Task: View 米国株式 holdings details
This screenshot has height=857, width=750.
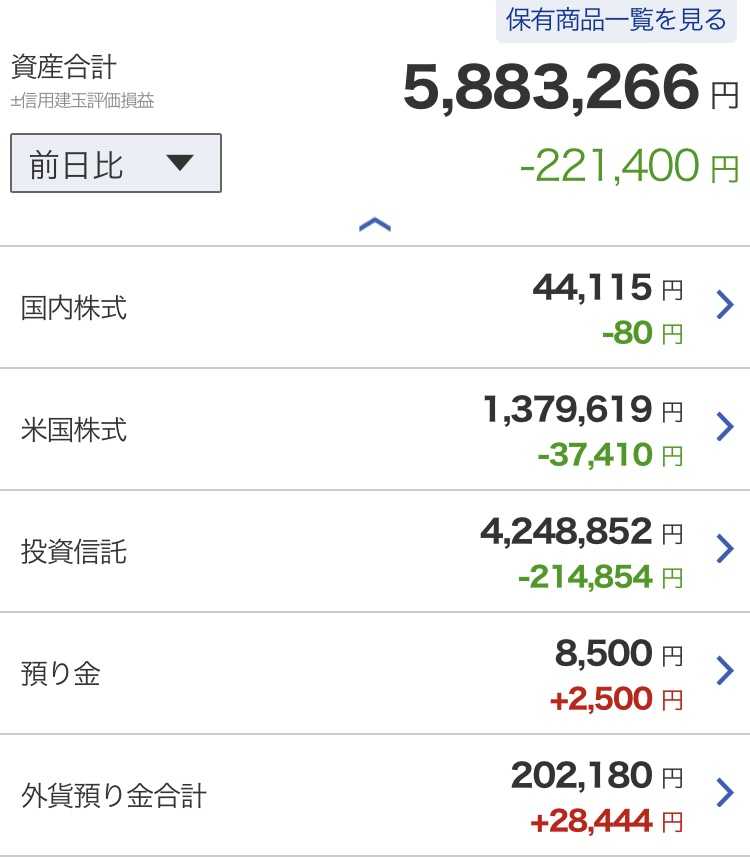Action: (x=375, y=430)
